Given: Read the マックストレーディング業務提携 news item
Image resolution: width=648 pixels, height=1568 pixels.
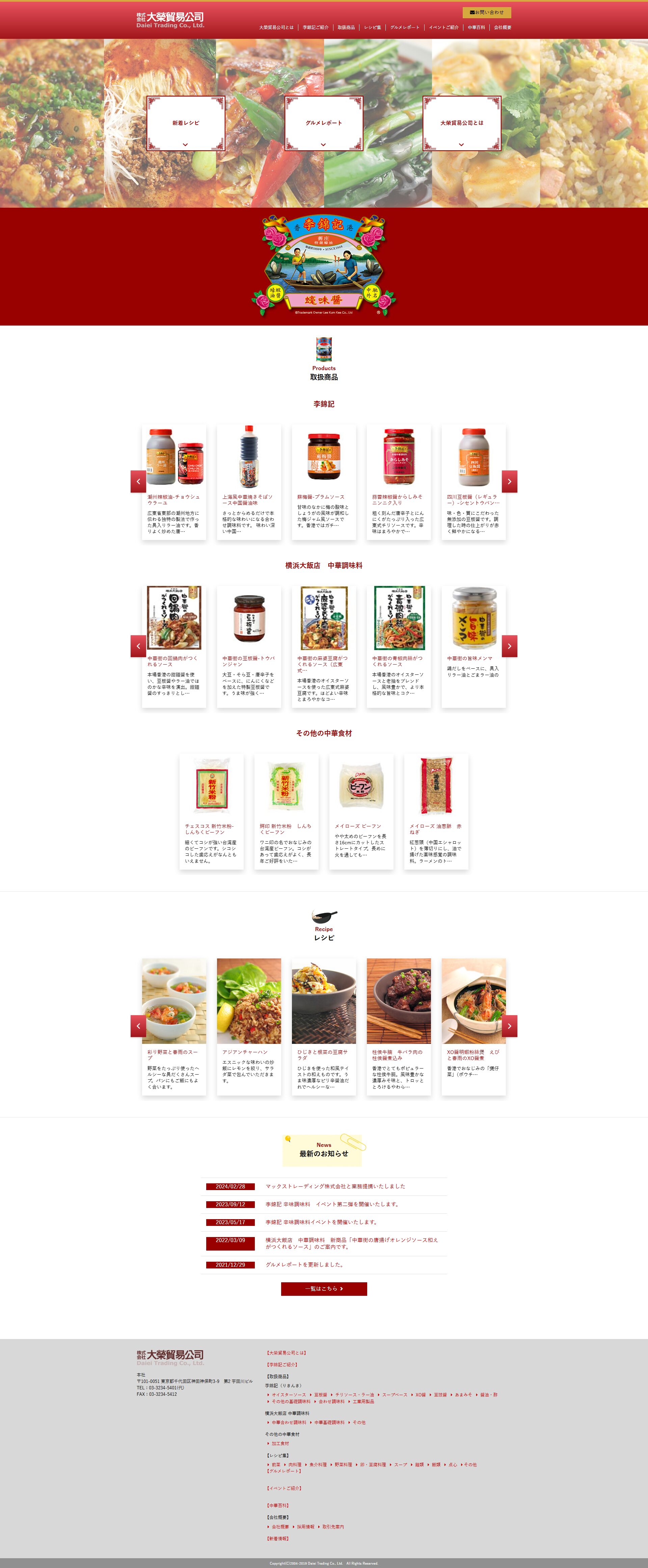Looking at the screenshot, I should [x=335, y=1186].
